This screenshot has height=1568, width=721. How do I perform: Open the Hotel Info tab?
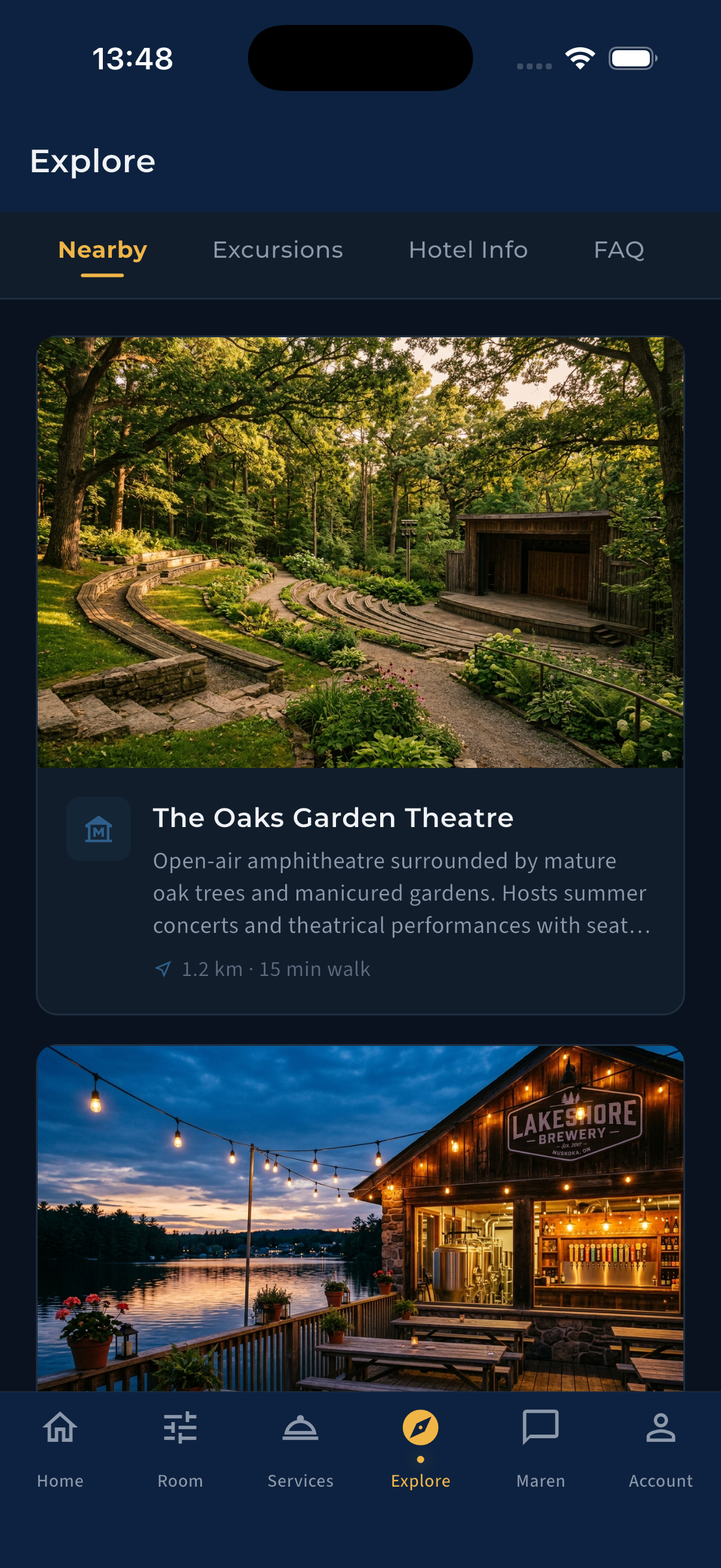(x=469, y=249)
